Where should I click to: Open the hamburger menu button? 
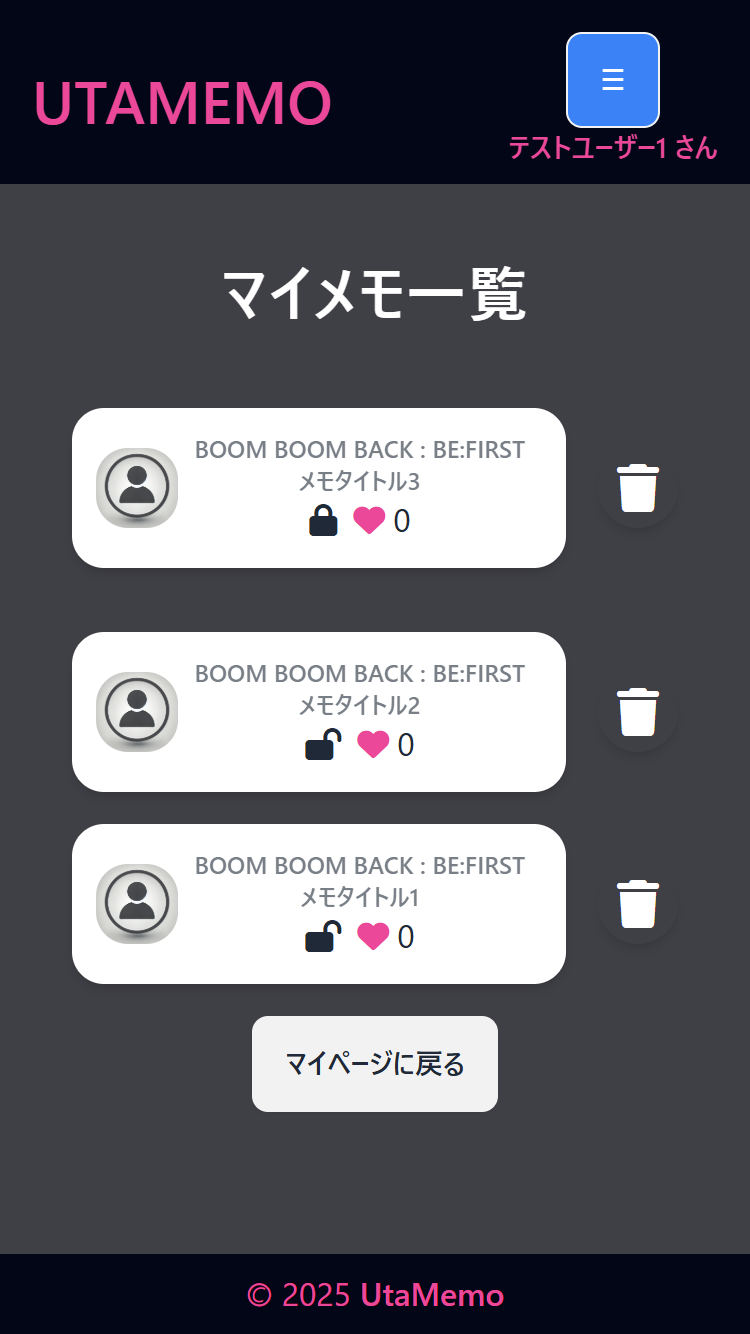(x=612, y=80)
